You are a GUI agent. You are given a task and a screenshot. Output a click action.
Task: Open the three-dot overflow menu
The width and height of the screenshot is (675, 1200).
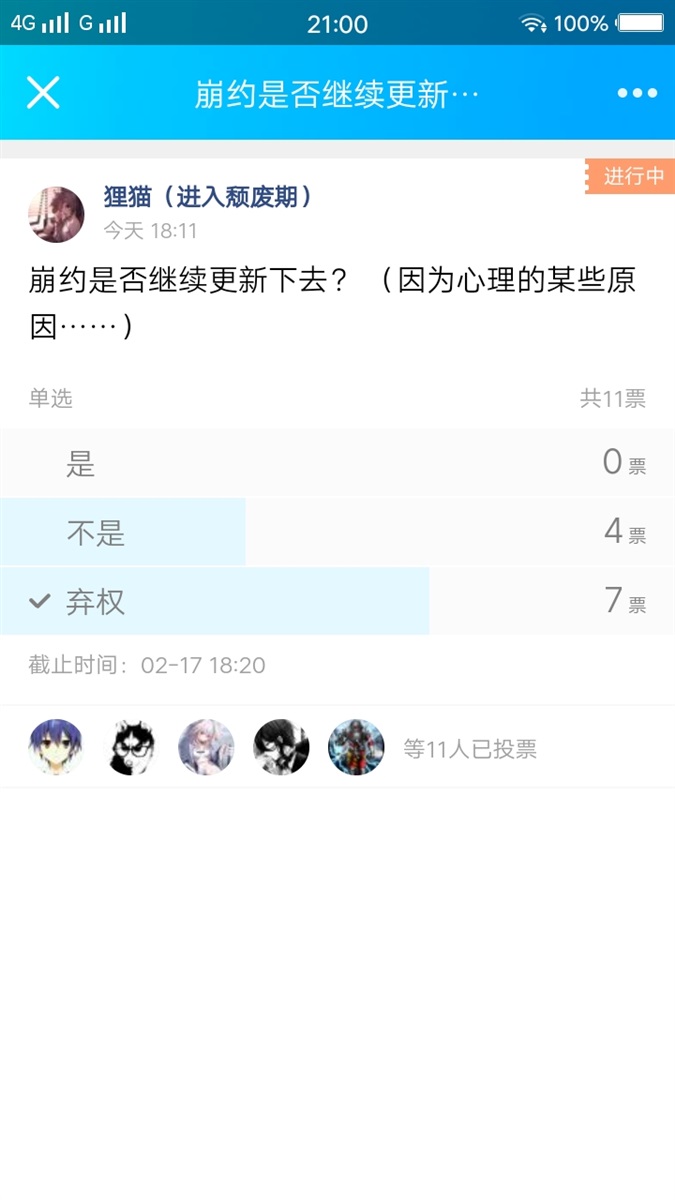coord(637,93)
